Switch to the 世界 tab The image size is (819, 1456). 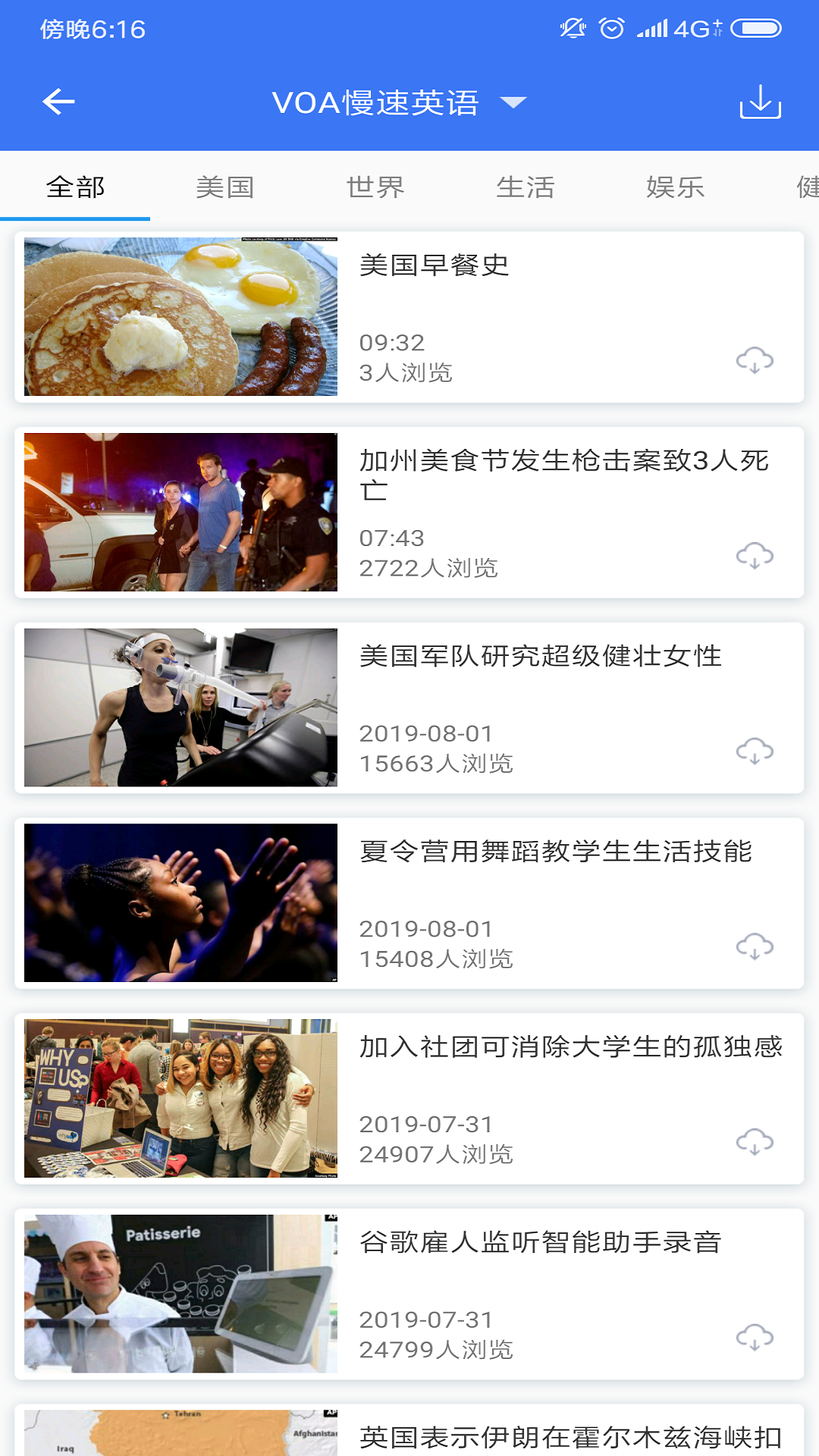pyautogui.click(x=375, y=187)
